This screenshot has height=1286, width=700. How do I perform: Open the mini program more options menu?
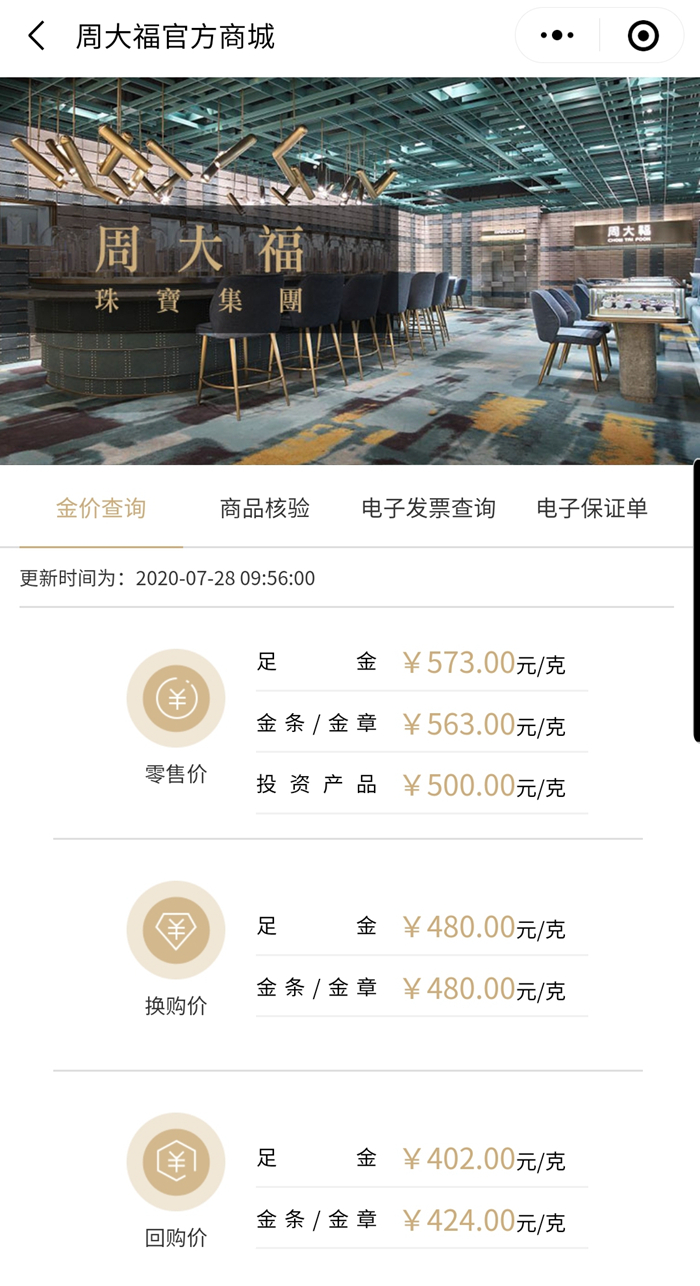(x=557, y=36)
